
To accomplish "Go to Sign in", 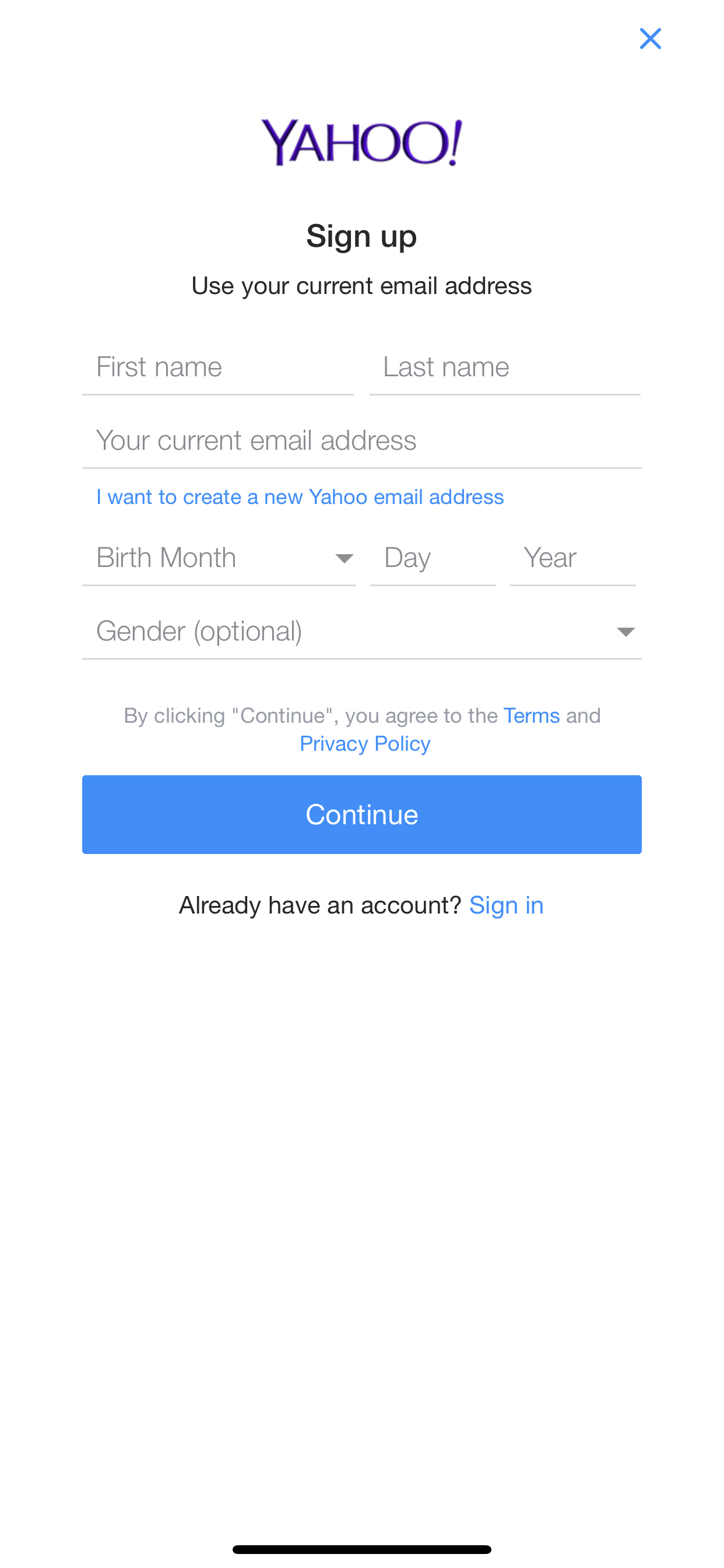I will 506,905.
